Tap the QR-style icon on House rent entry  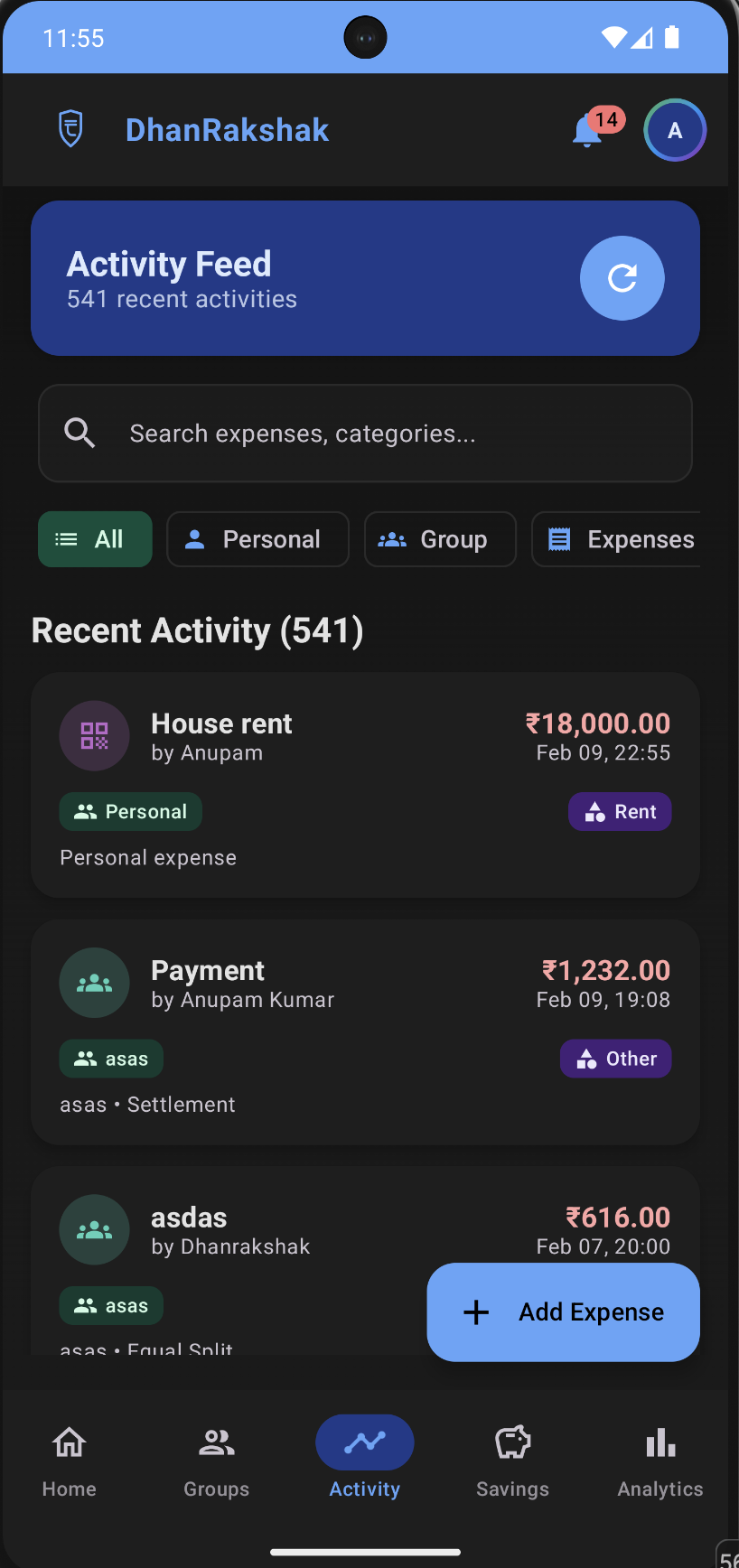[x=94, y=735]
